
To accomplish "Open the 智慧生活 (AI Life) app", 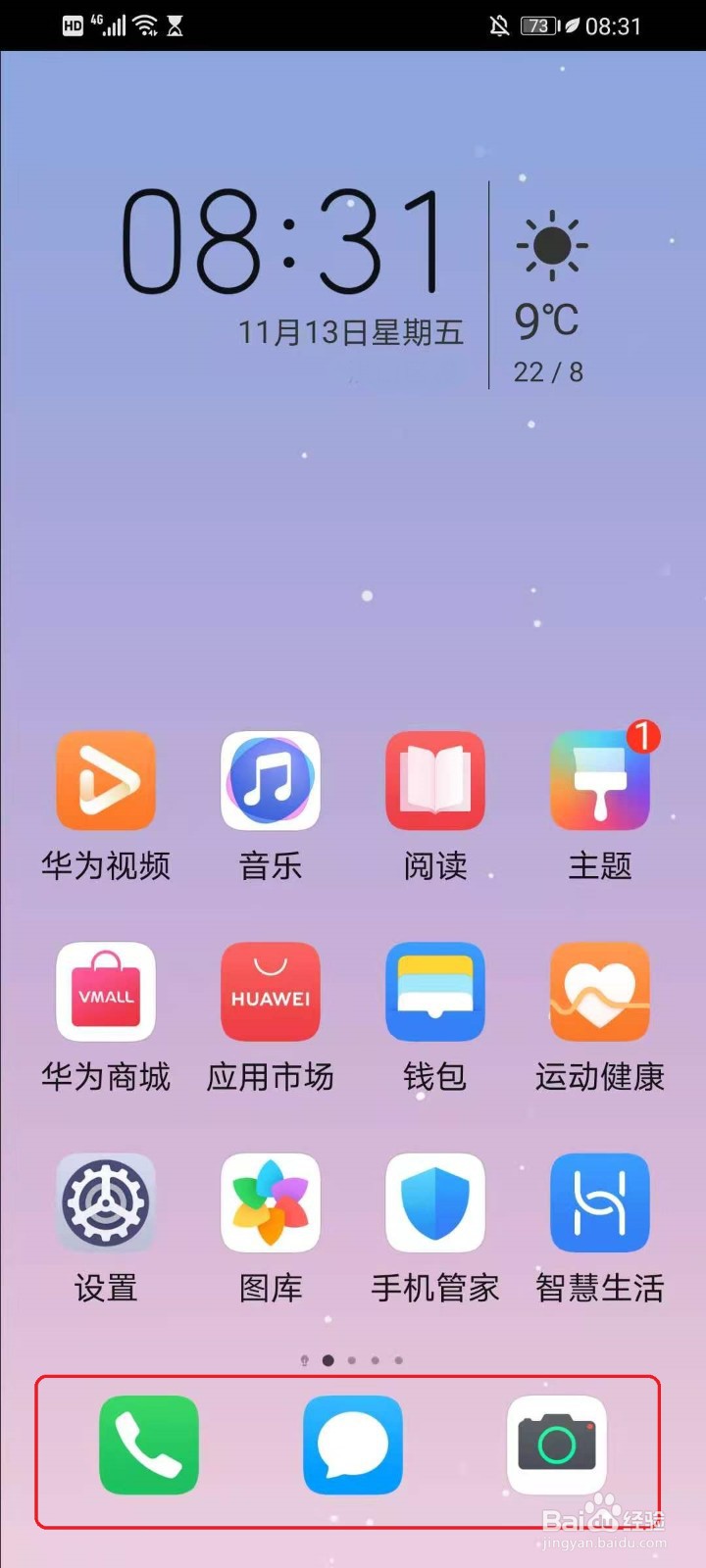I will (600, 1203).
